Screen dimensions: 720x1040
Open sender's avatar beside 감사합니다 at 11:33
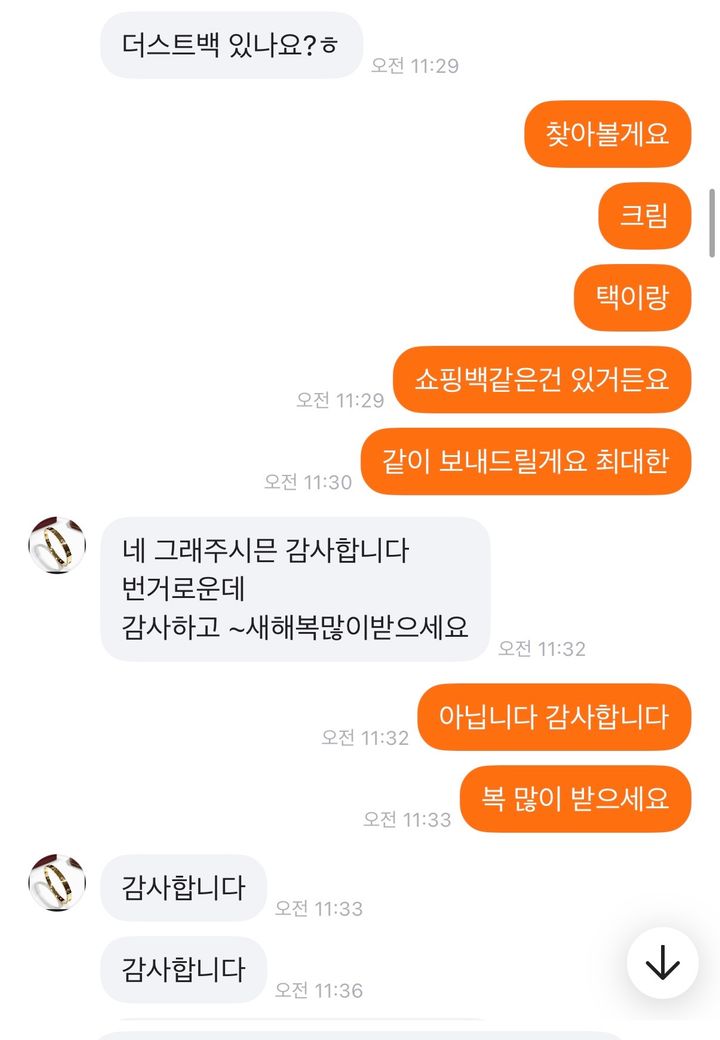pos(56,883)
